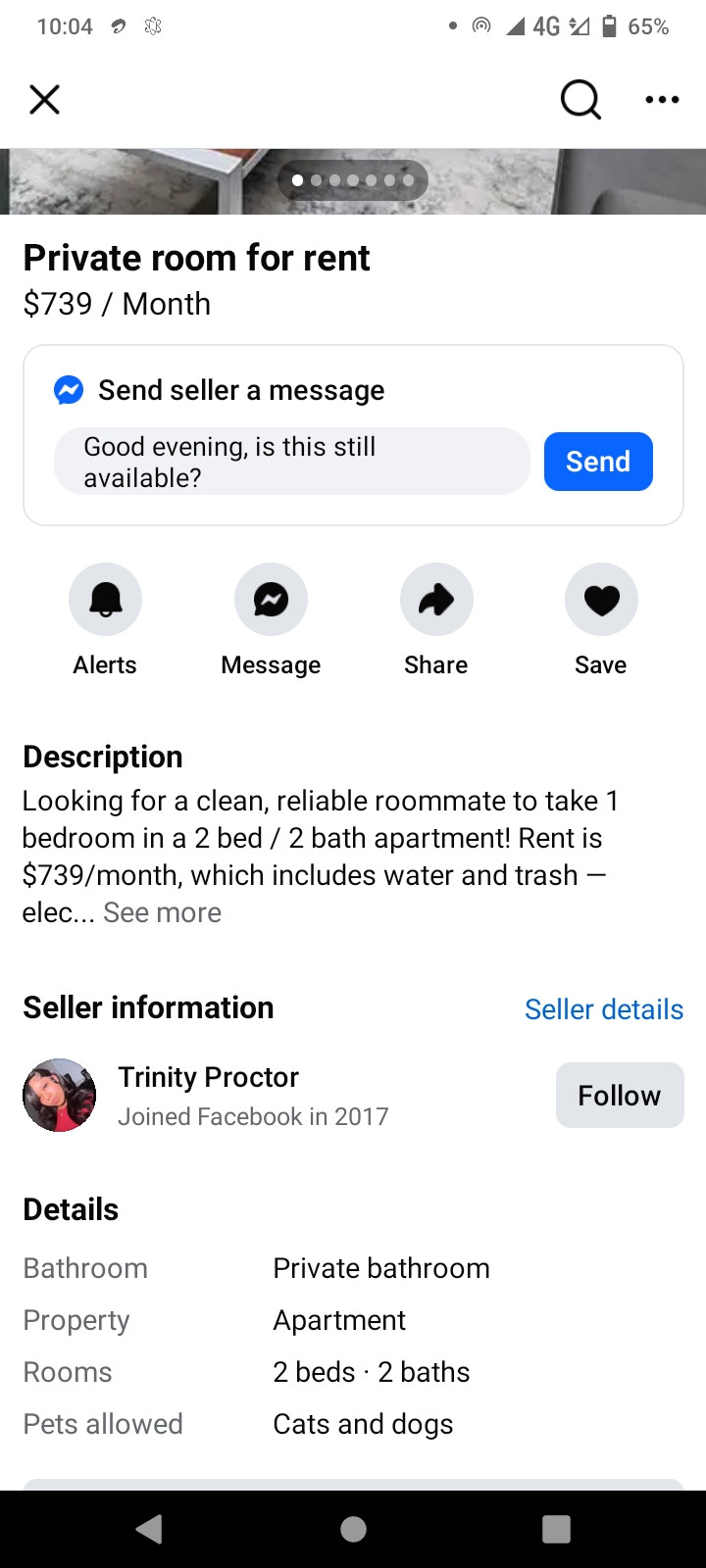Image resolution: width=706 pixels, height=1568 pixels.
Task: Close the listing with the X icon
Action: [x=45, y=99]
